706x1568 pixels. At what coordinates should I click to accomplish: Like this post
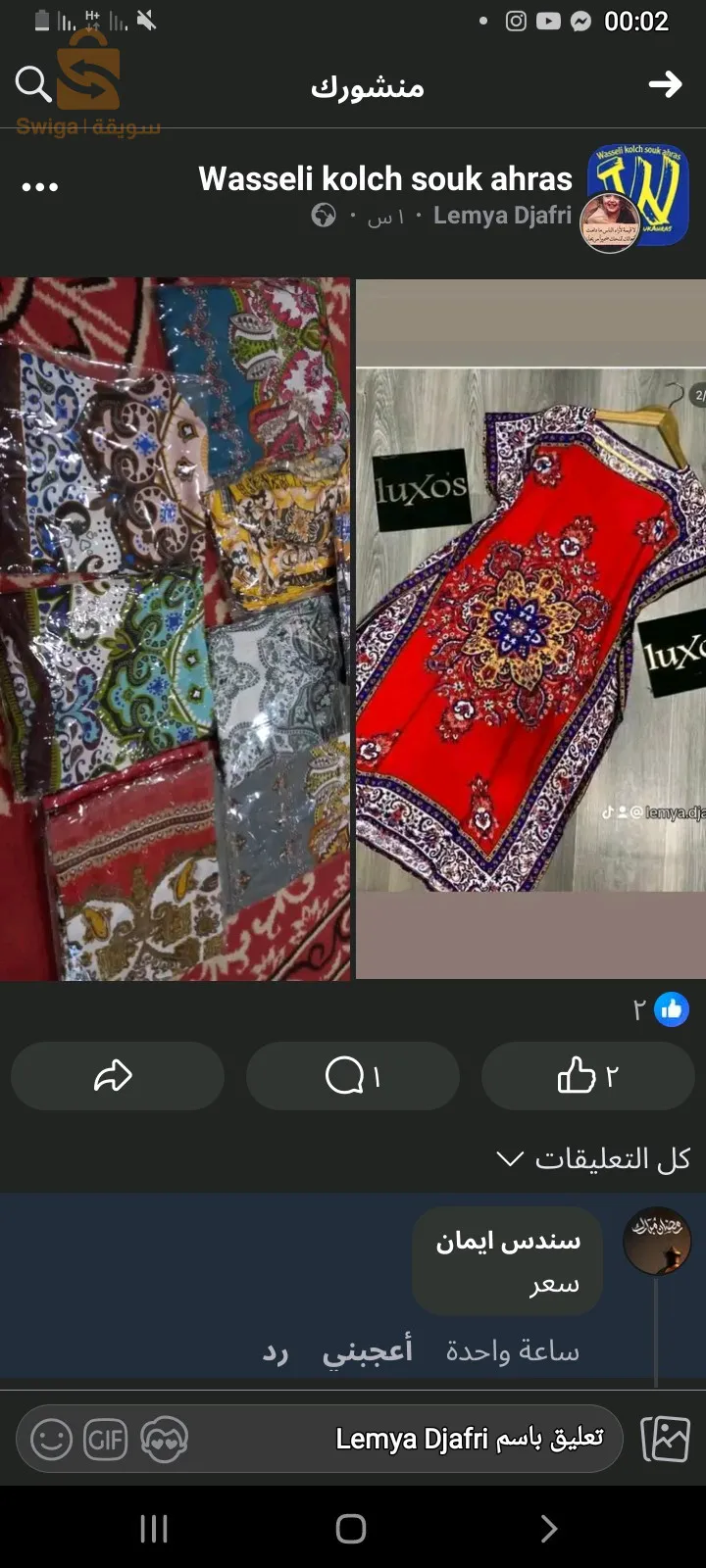click(587, 1076)
